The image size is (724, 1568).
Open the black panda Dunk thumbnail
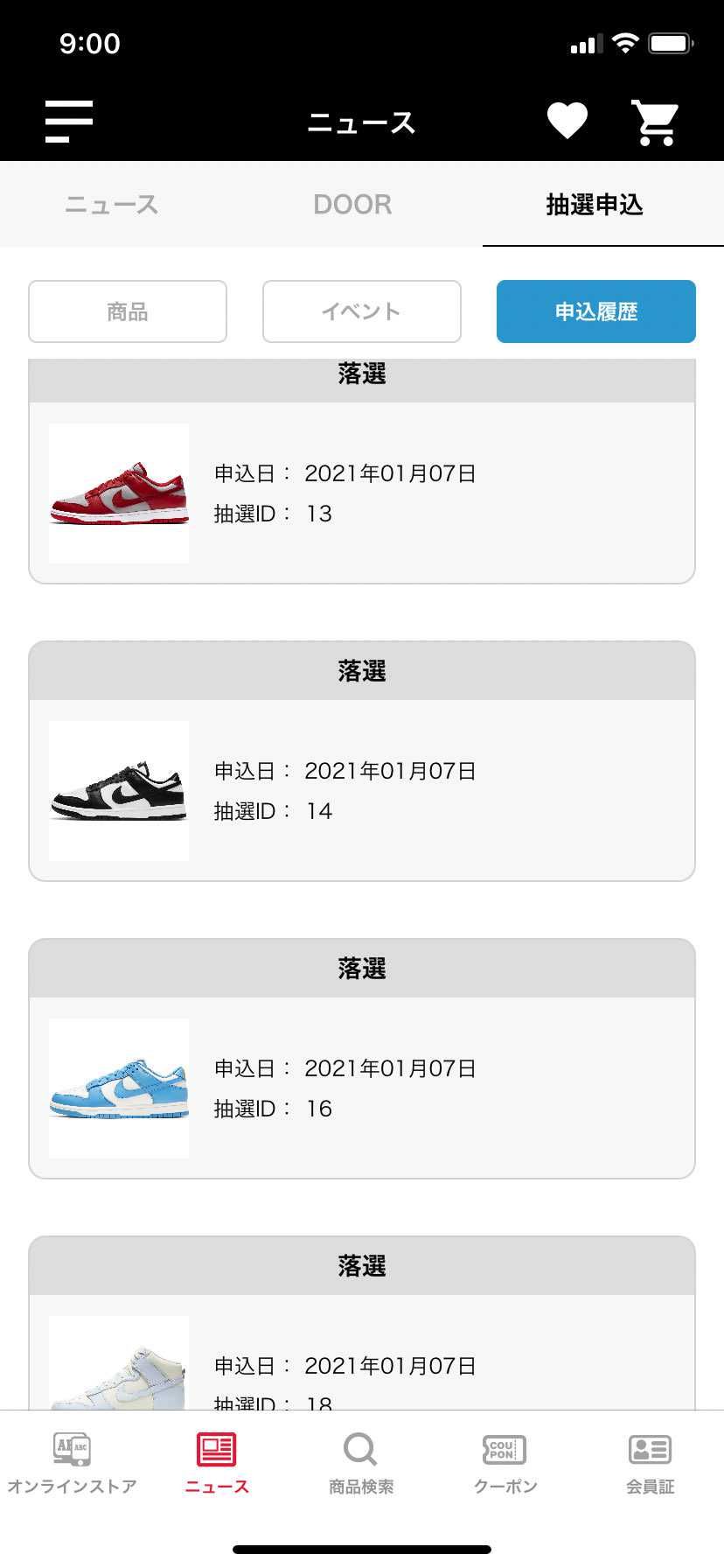click(118, 790)
